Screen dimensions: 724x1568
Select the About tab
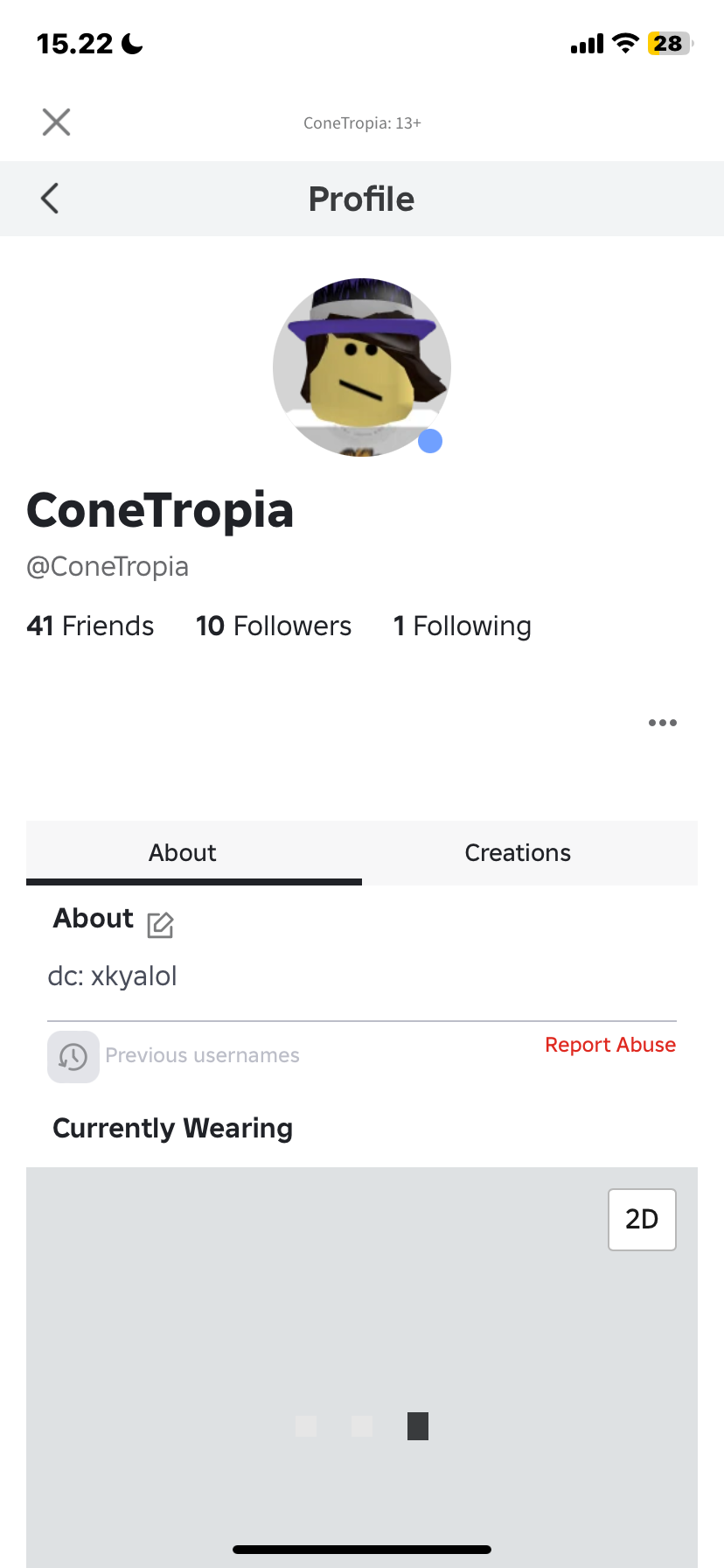[x=182, y=852]
